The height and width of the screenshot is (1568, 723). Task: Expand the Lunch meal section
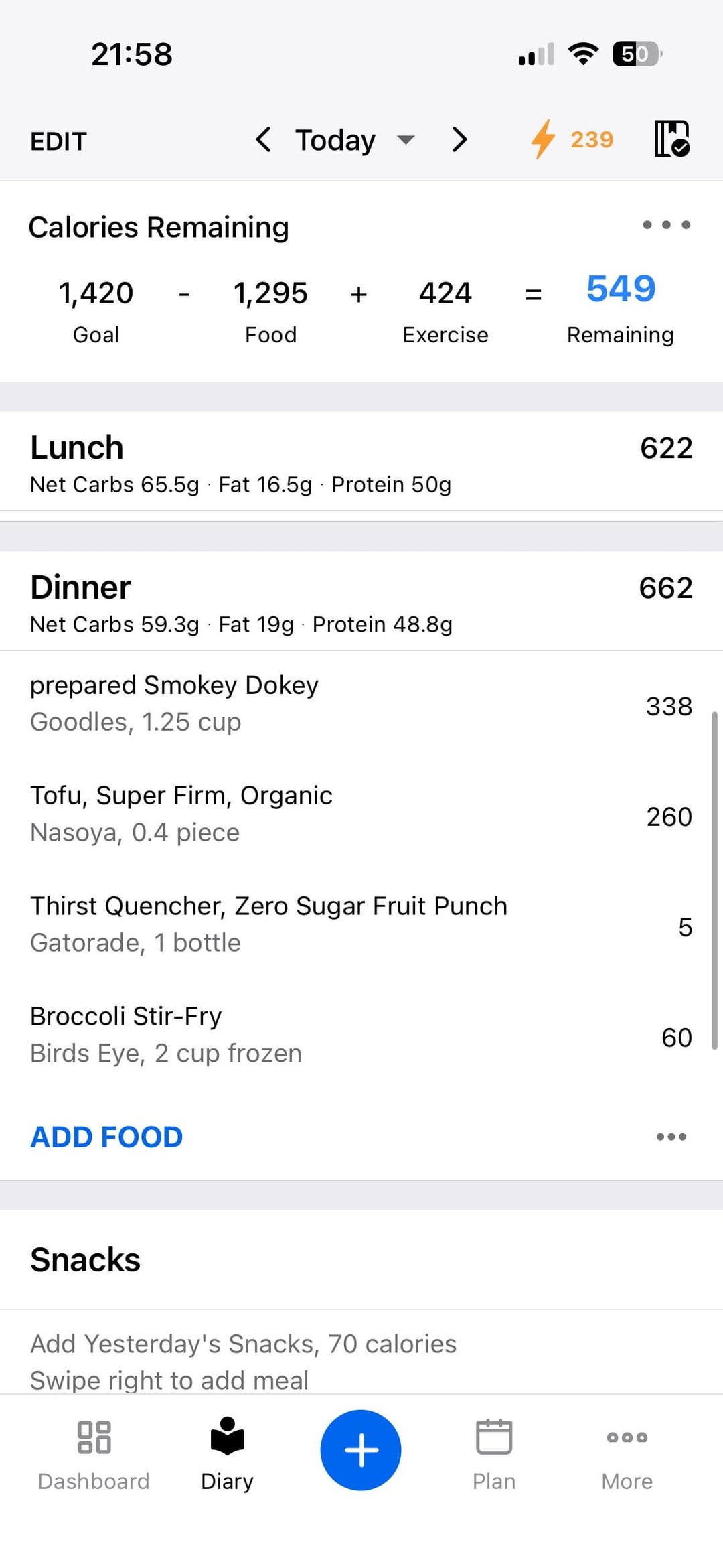(x=361, y=463)
